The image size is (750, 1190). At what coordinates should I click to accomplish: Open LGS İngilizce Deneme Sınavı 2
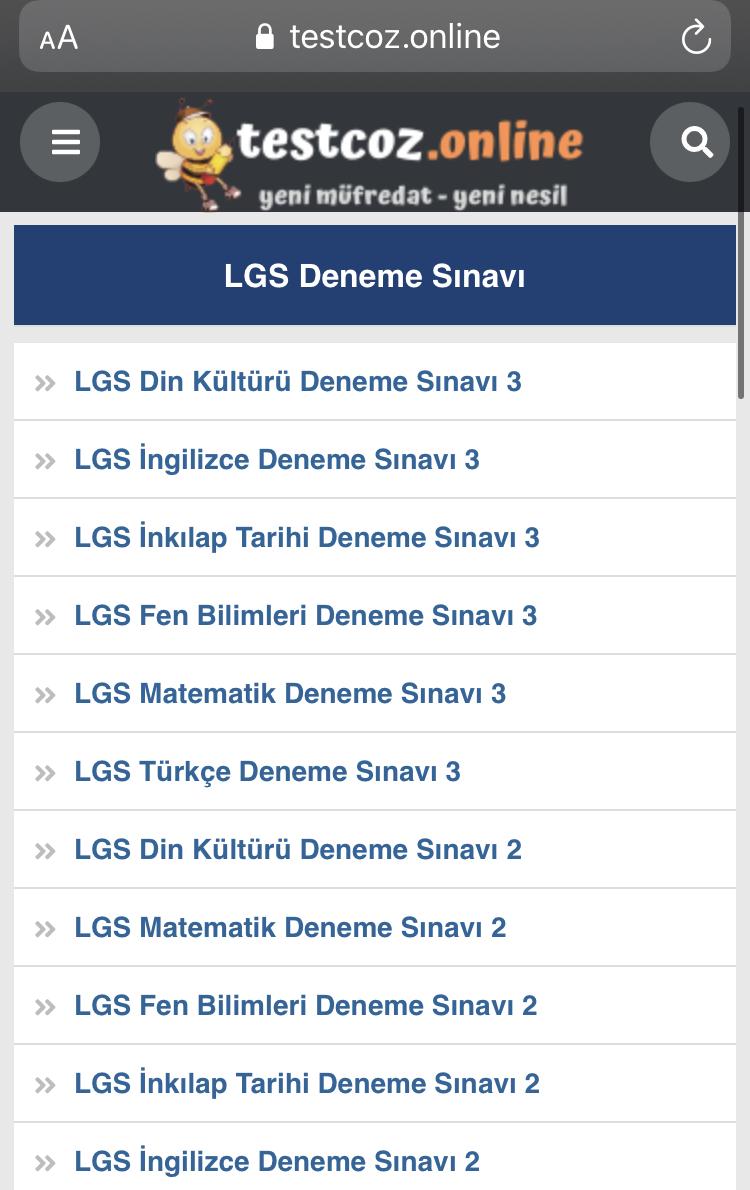(x=277, y=1162)
